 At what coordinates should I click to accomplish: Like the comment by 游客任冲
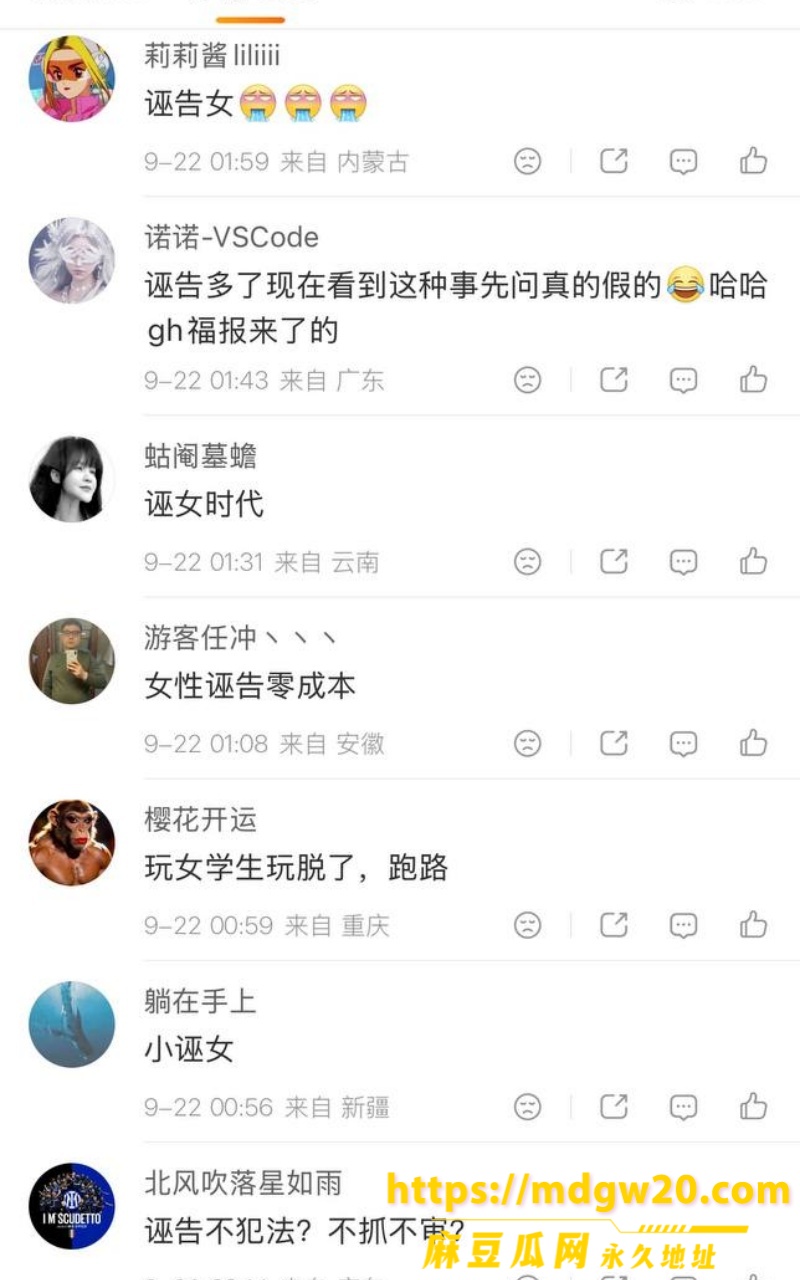coord(753,742)
